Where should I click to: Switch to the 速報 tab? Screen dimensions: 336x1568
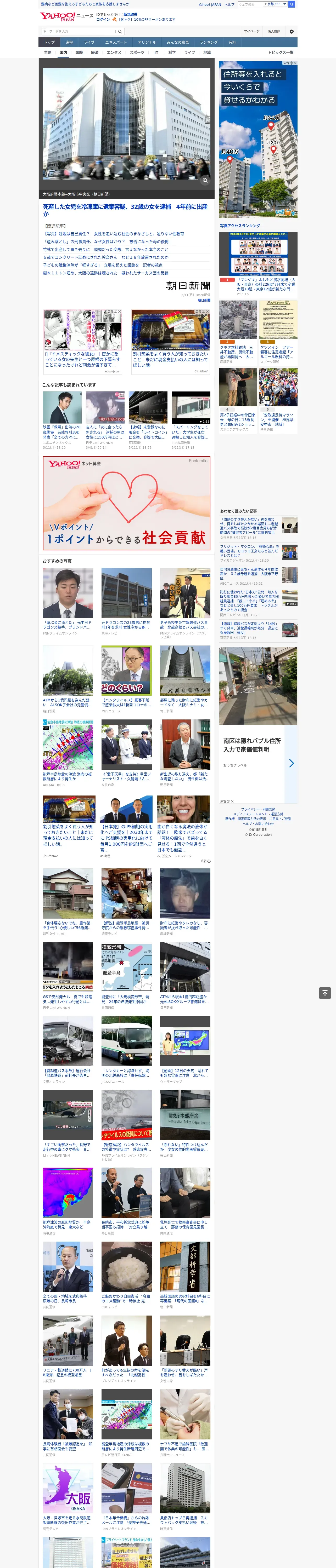[69, 43]
